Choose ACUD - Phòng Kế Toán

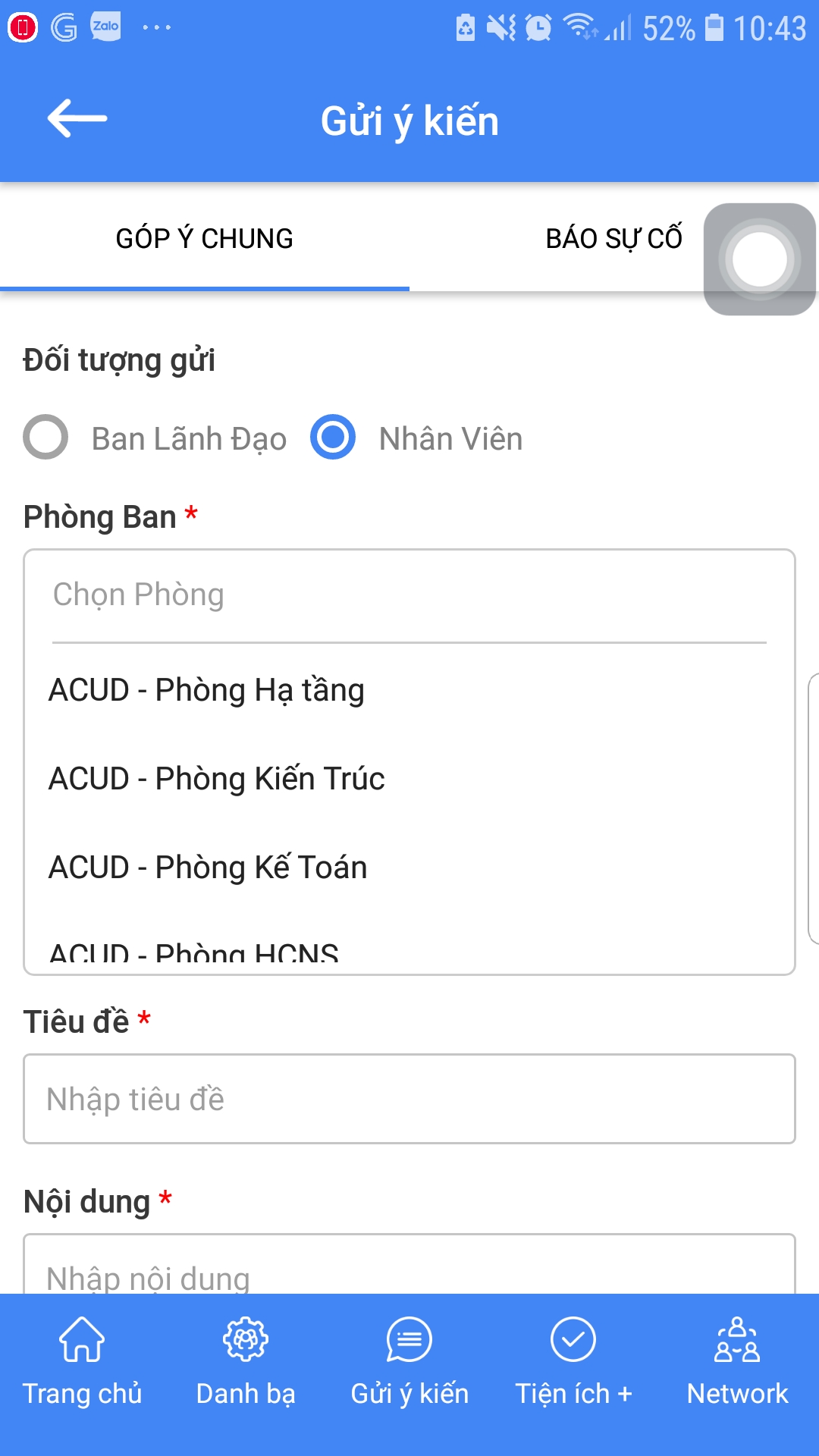207,868
